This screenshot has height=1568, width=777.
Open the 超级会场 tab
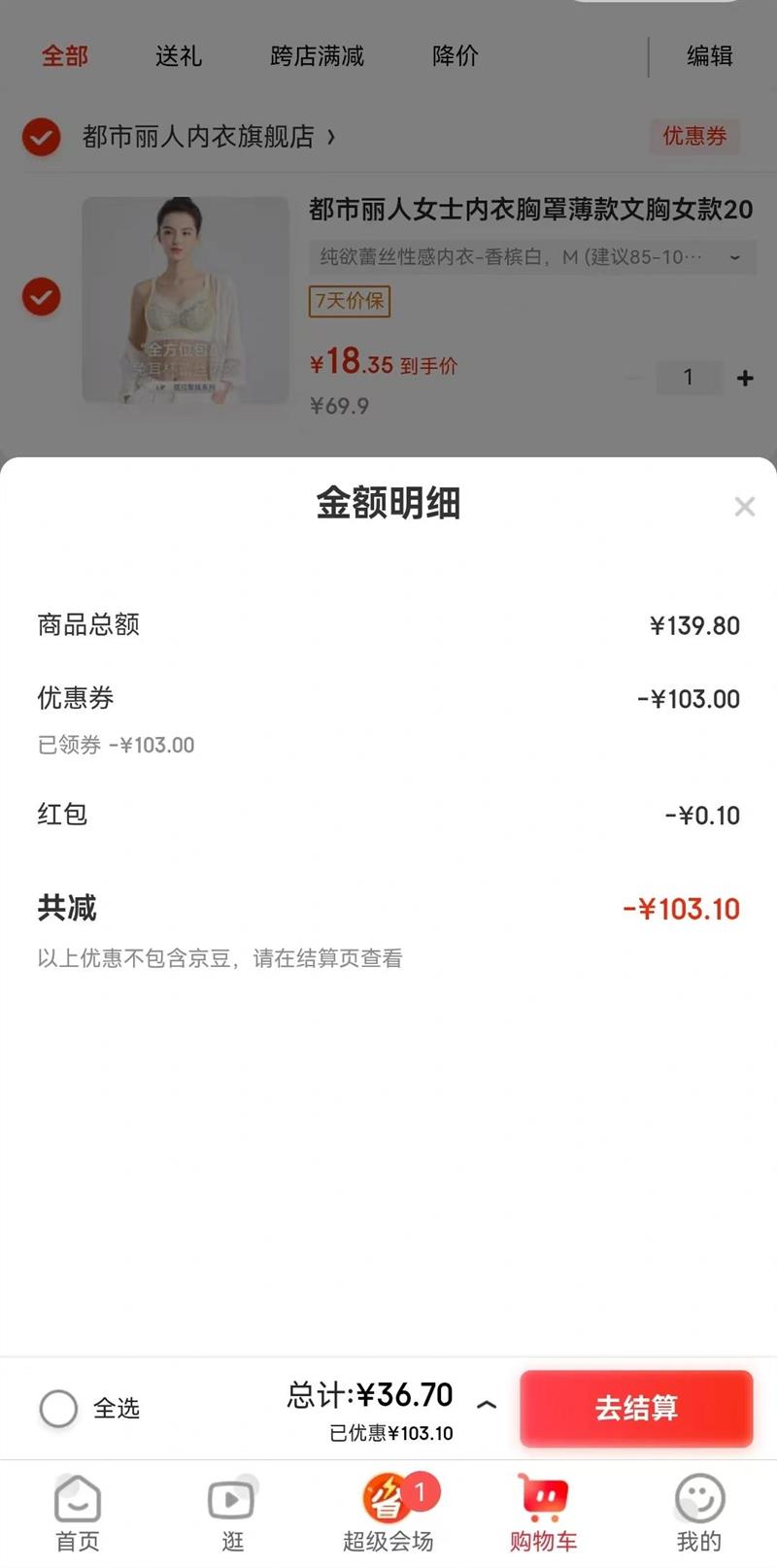tap(388, 1513)
